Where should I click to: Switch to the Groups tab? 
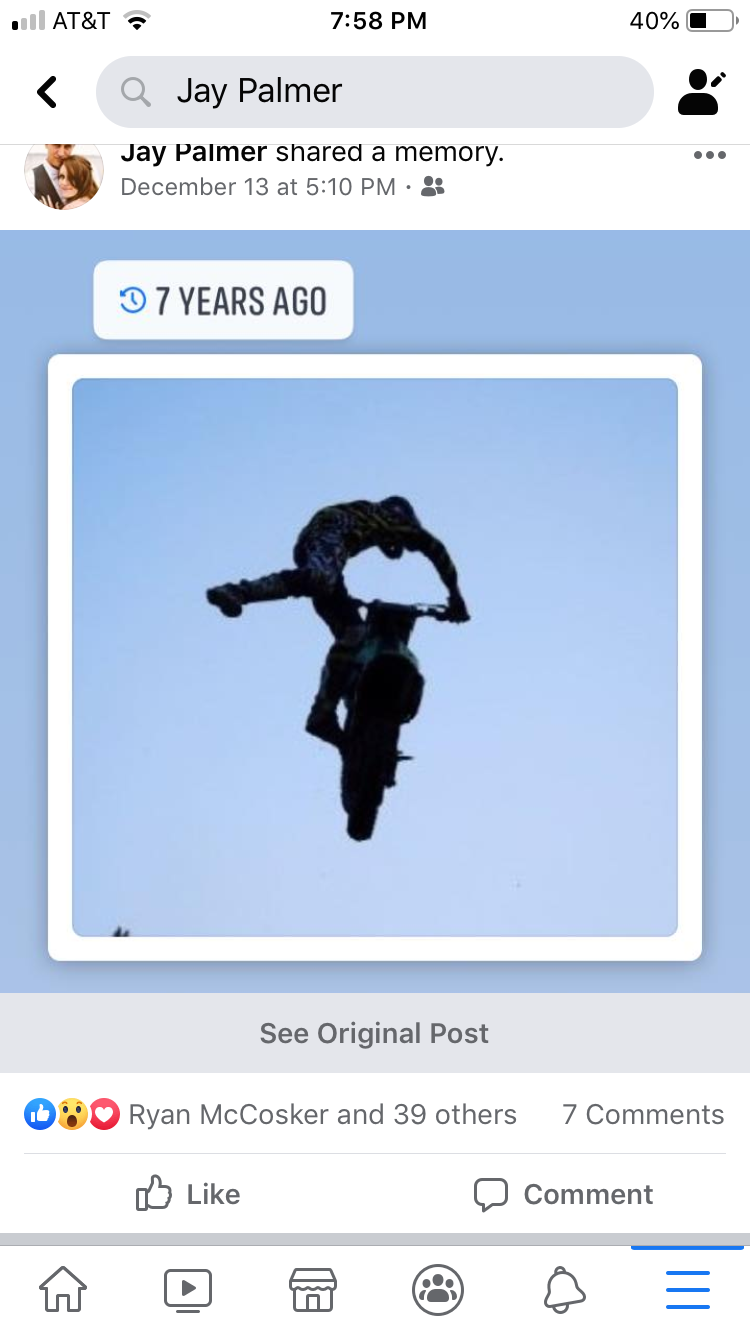click(x=438, y=1290)
